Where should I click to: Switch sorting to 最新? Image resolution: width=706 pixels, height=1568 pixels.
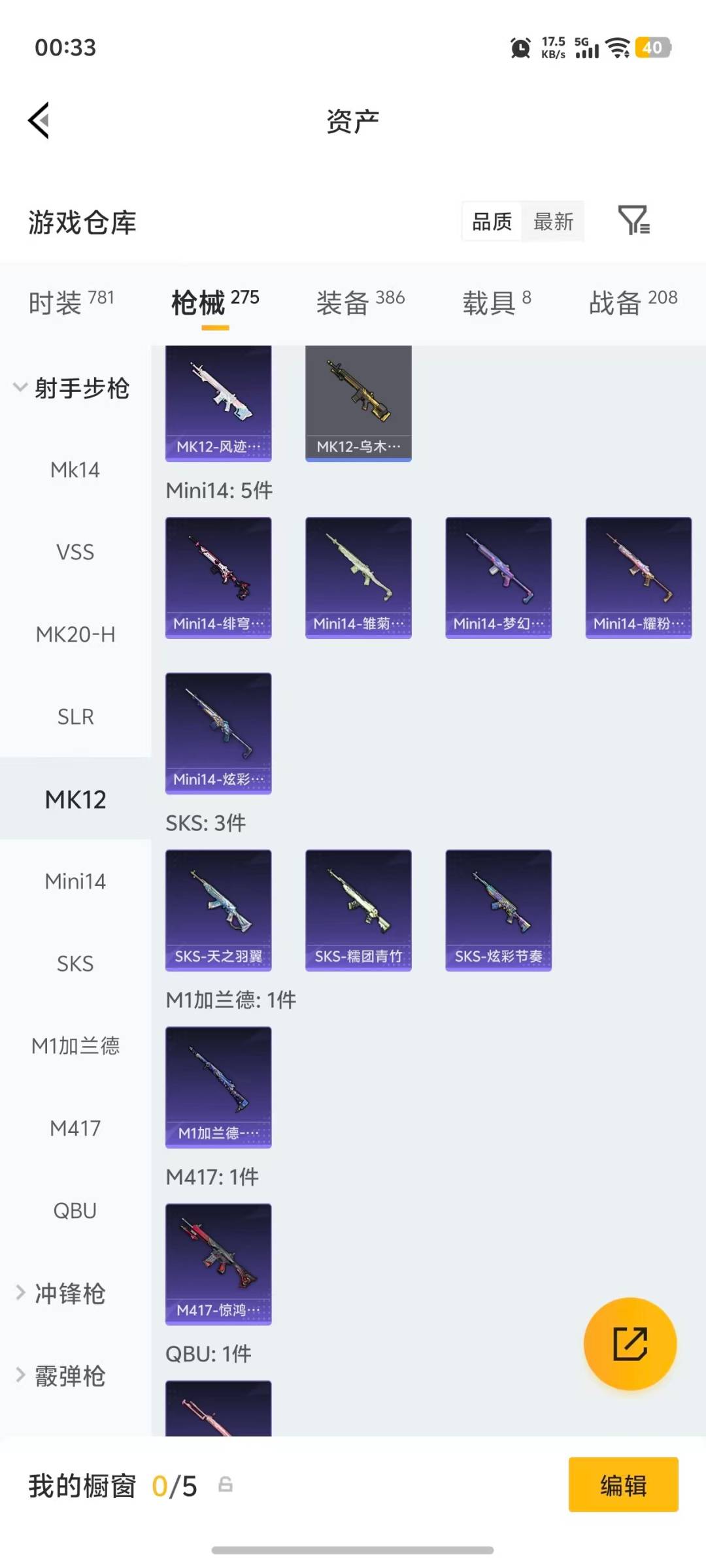553,221
